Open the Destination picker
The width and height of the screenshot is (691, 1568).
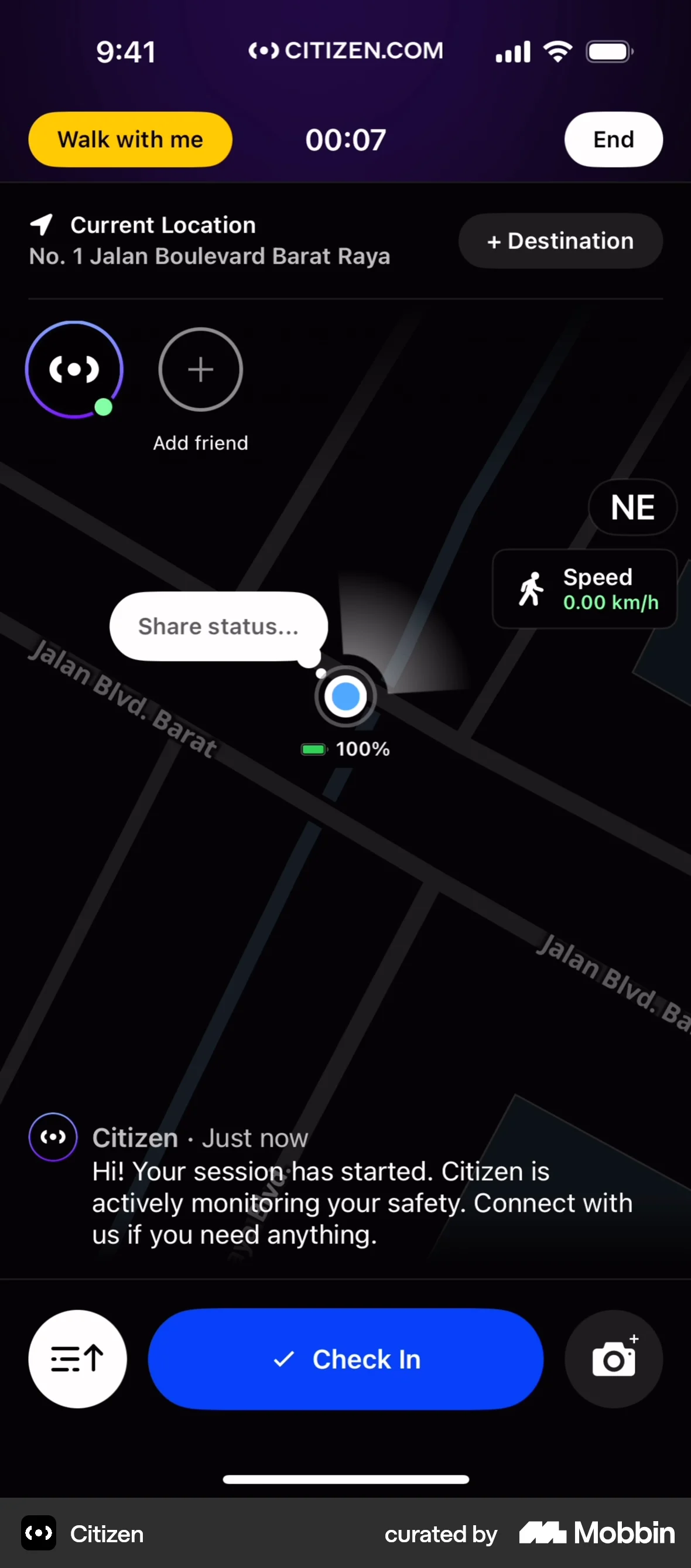point(560,240)
